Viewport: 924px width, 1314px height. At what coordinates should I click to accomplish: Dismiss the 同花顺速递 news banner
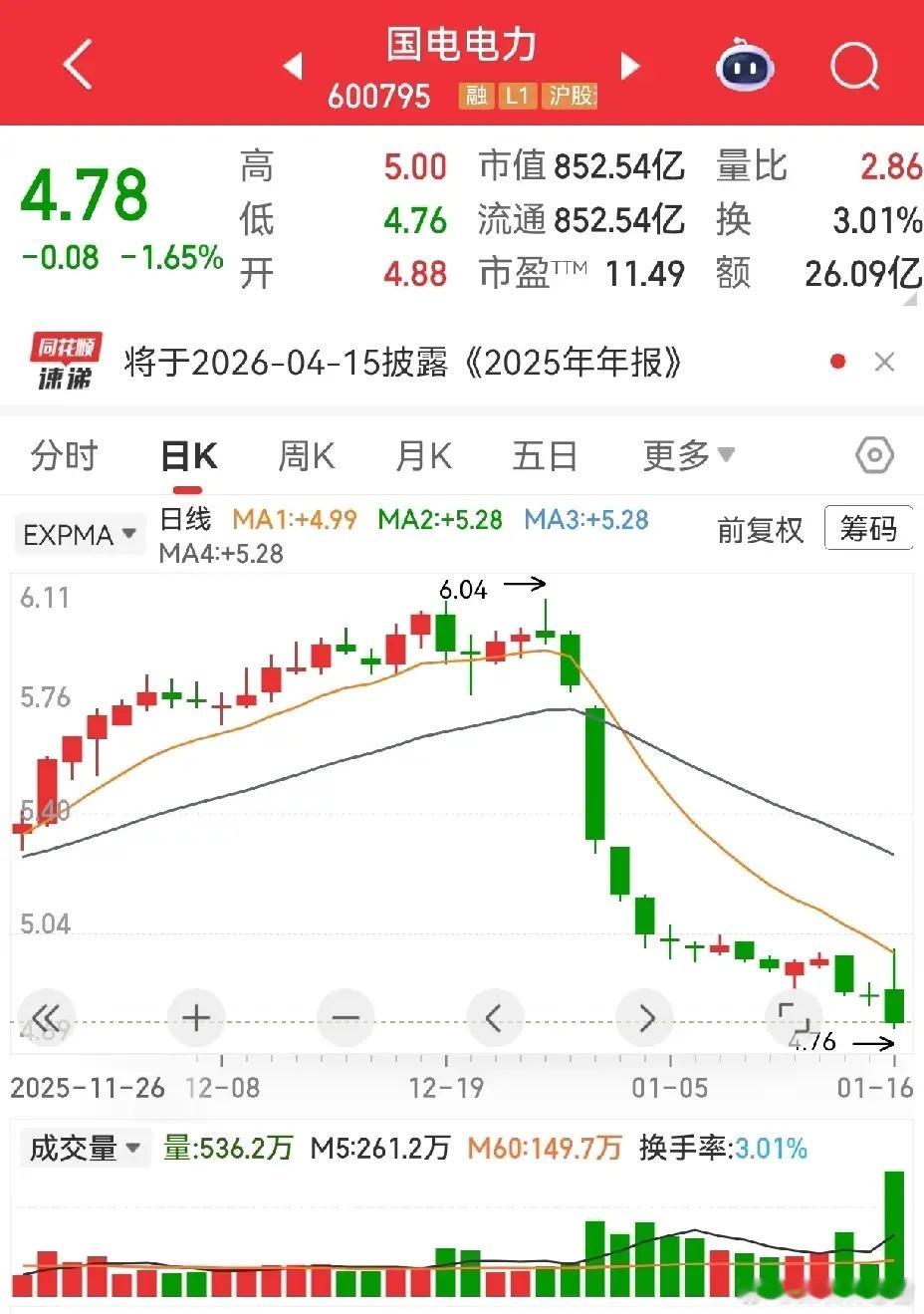click(x=884, y=363)
